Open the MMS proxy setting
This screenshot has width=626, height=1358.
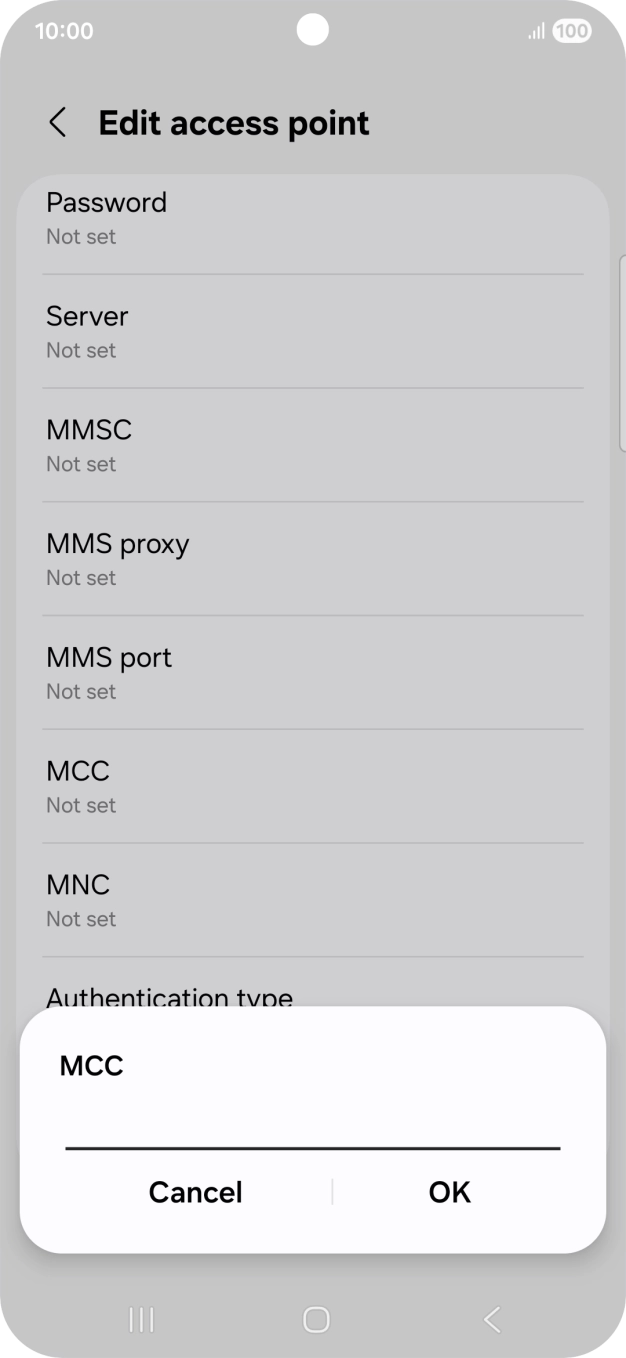[312, 560]
